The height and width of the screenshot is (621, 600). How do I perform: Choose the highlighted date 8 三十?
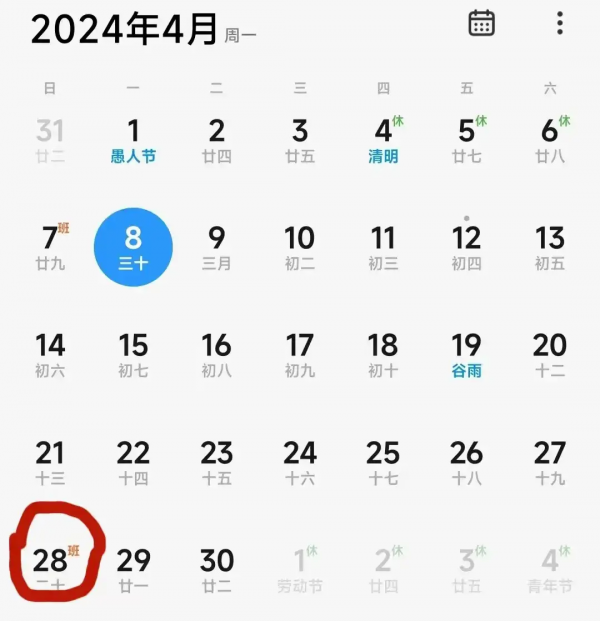click(x=133, y=247)
